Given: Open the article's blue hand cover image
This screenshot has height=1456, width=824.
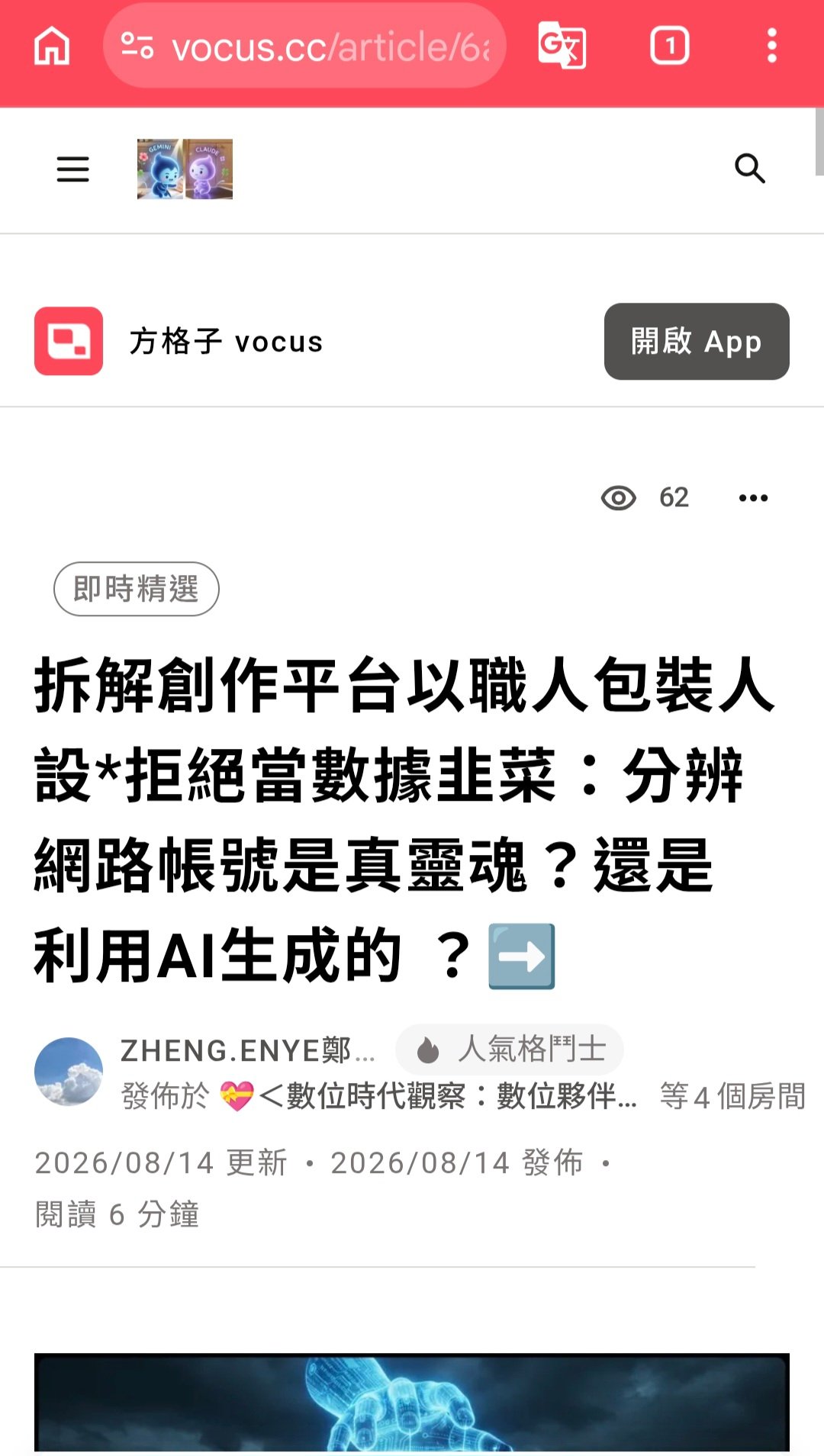Looking at the screenshot, I should pyautogui.click(x=412, y=1403).
